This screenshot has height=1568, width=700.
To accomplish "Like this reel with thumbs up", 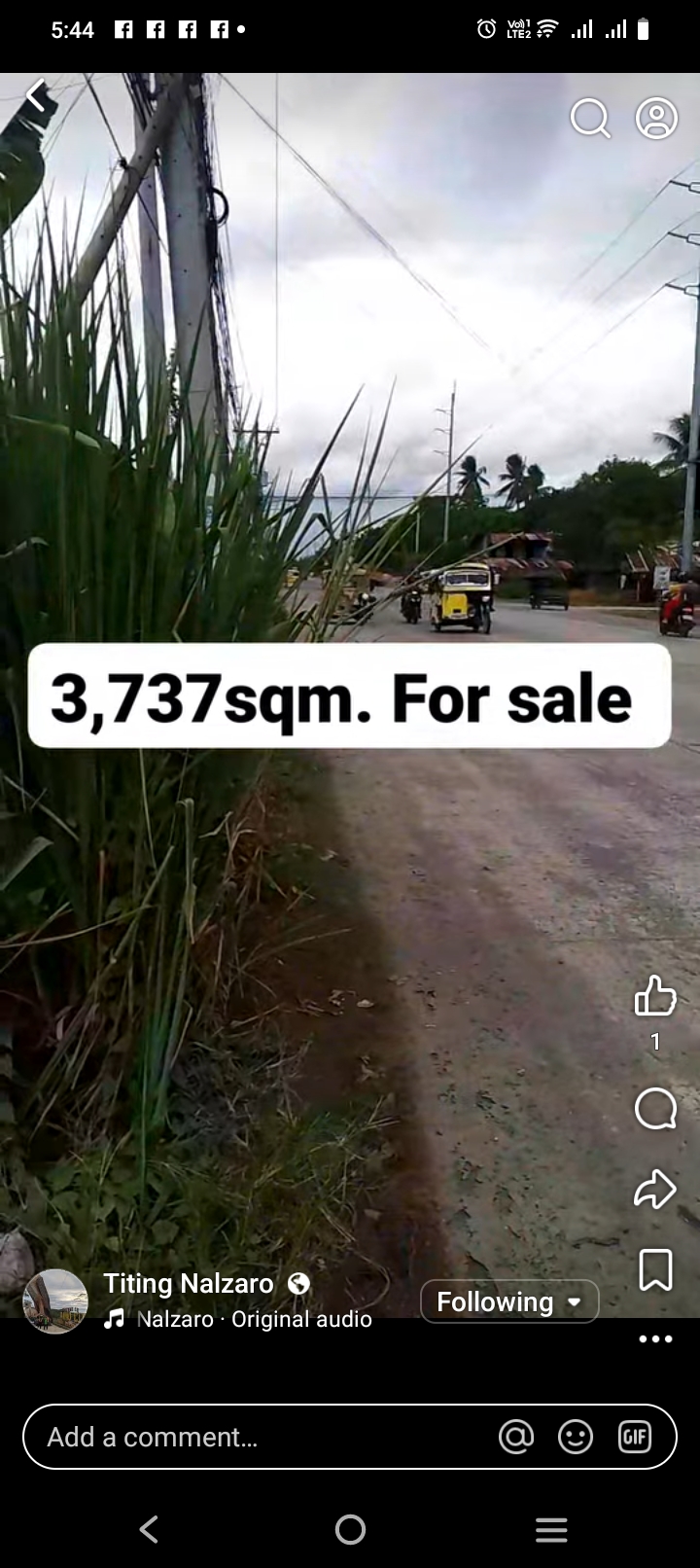I will [x=655, y=997].
